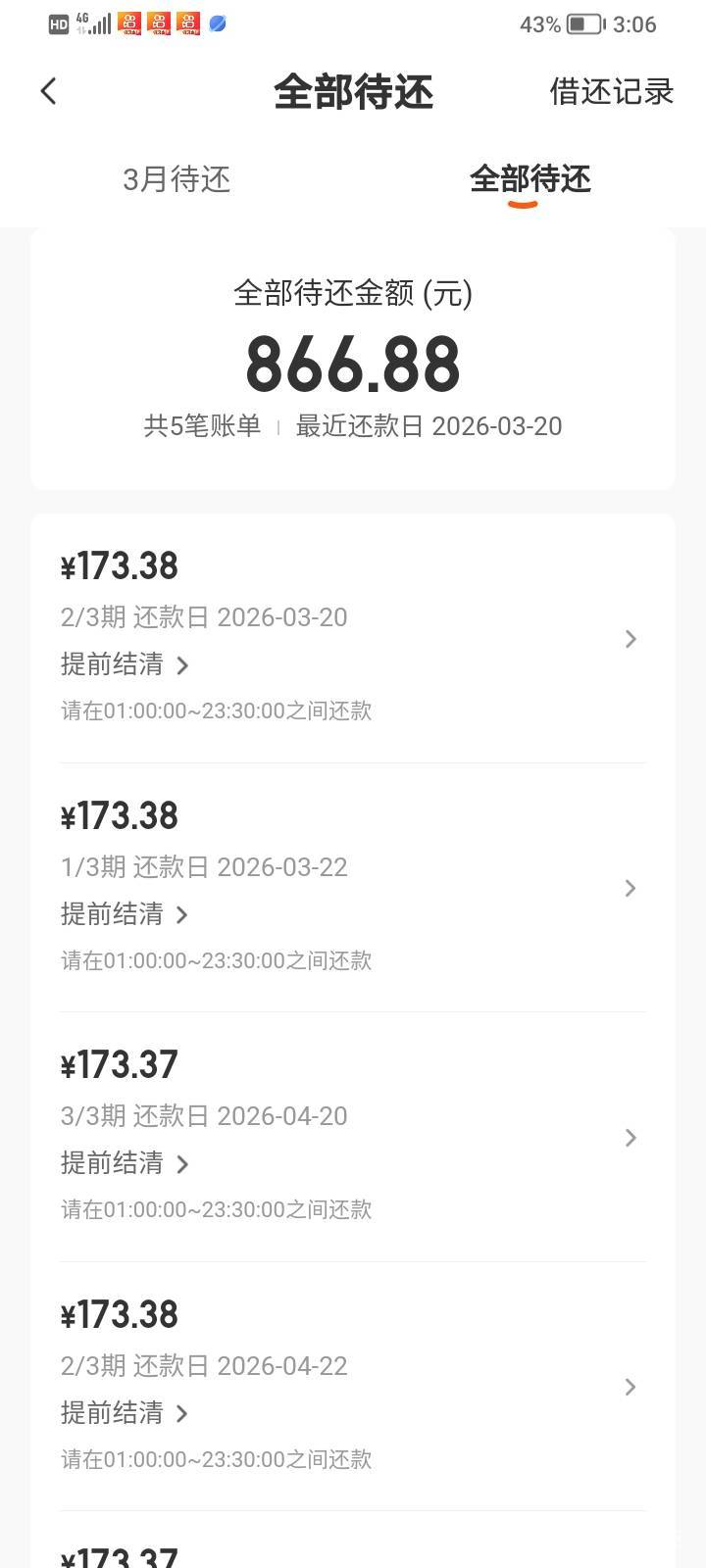706x1568 pixels.
Task: Tap 提前结清 for the 2026-03-20 bill
Action: point(124,664)
